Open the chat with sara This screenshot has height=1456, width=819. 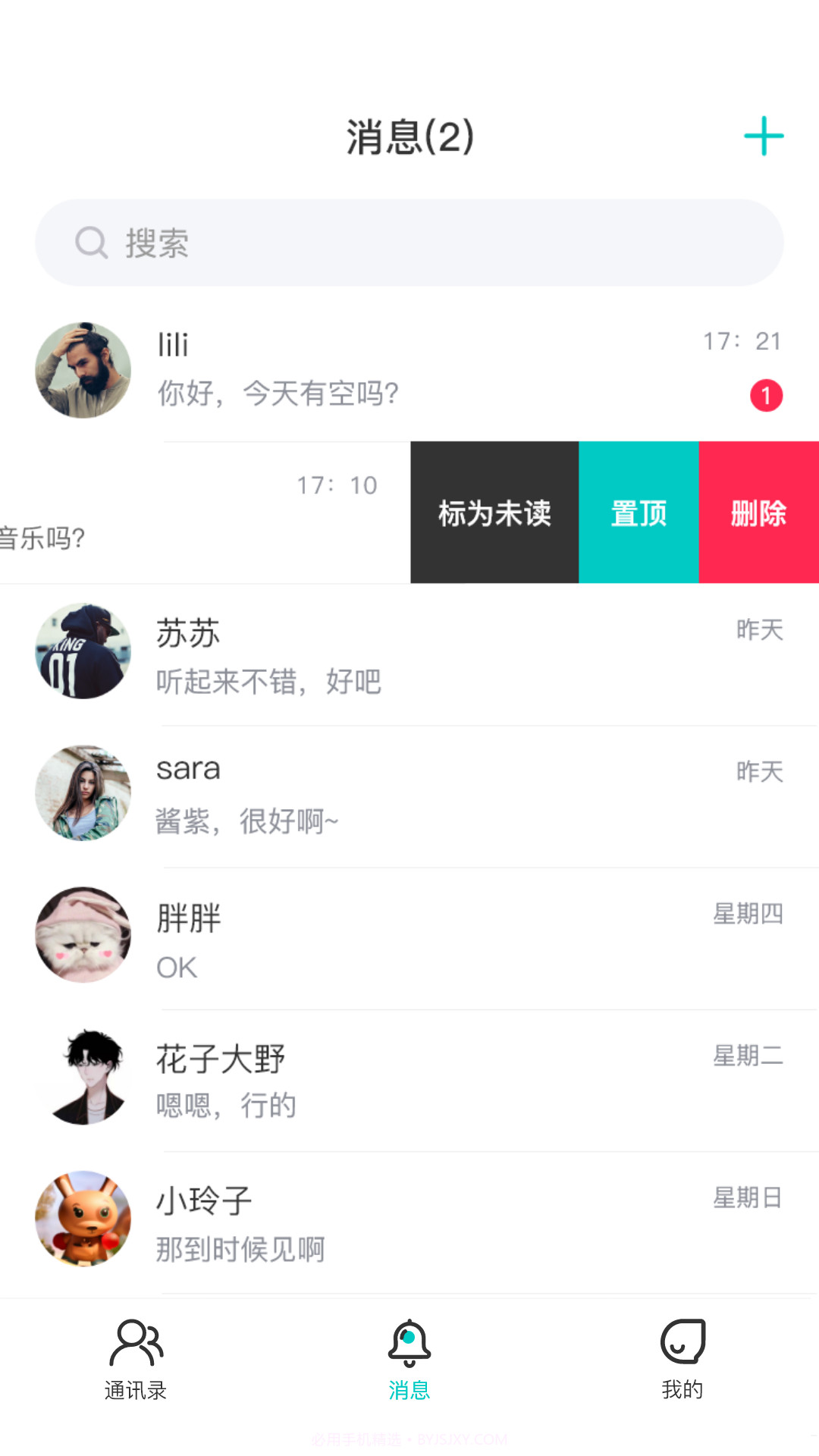(x=409, y=793)
